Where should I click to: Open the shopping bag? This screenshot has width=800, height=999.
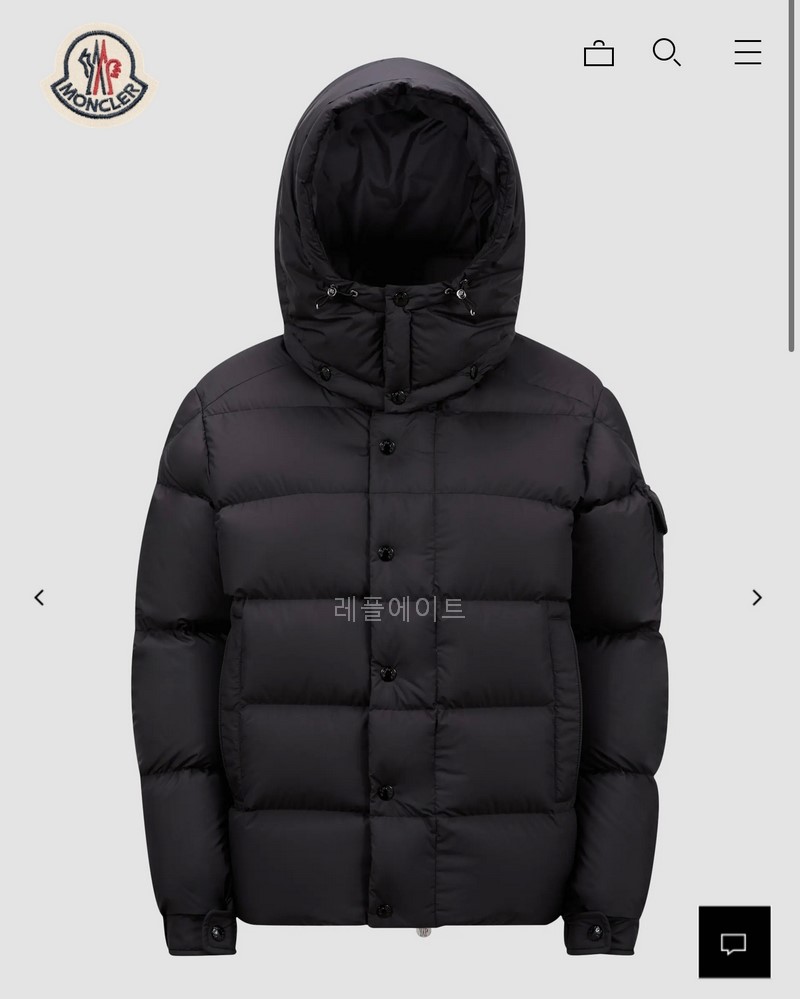point(598,53)
